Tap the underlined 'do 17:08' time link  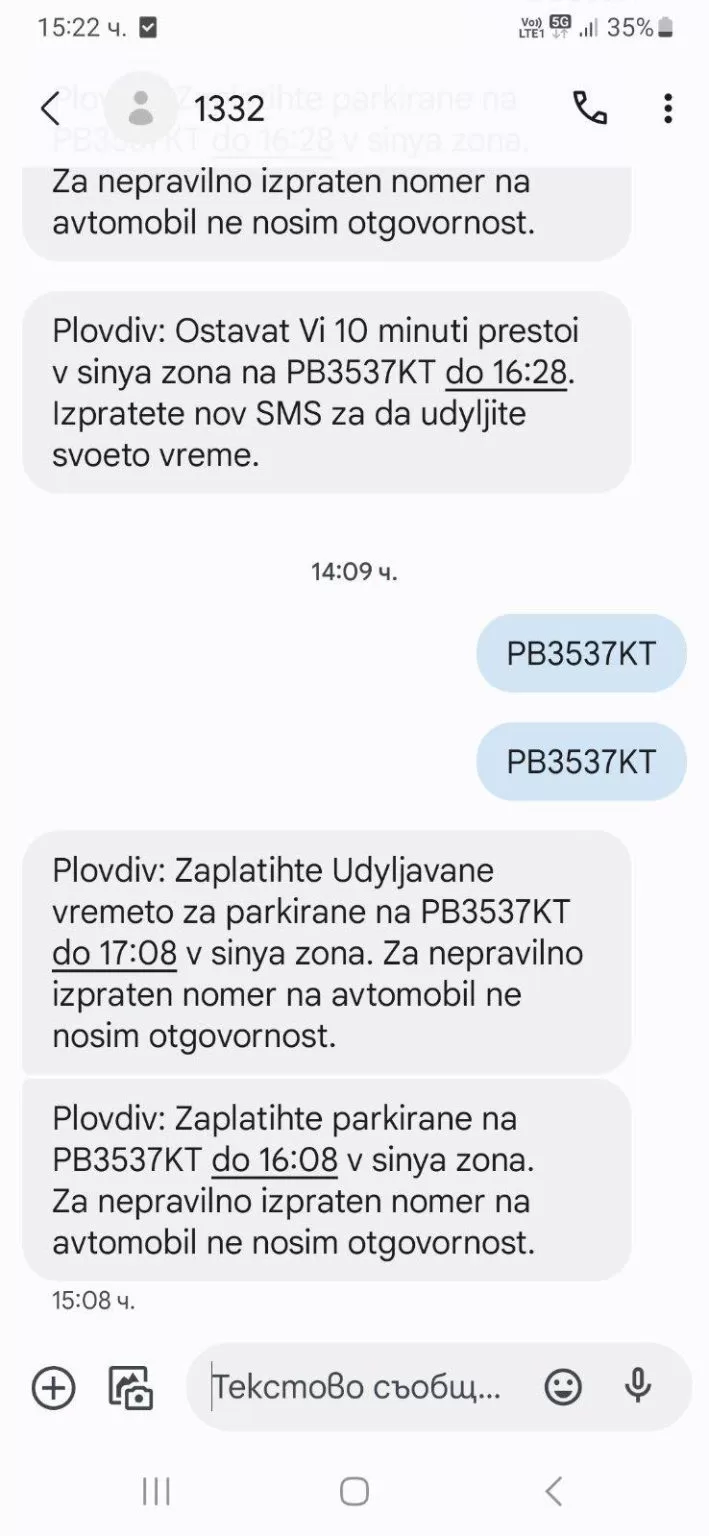(114, 953)
